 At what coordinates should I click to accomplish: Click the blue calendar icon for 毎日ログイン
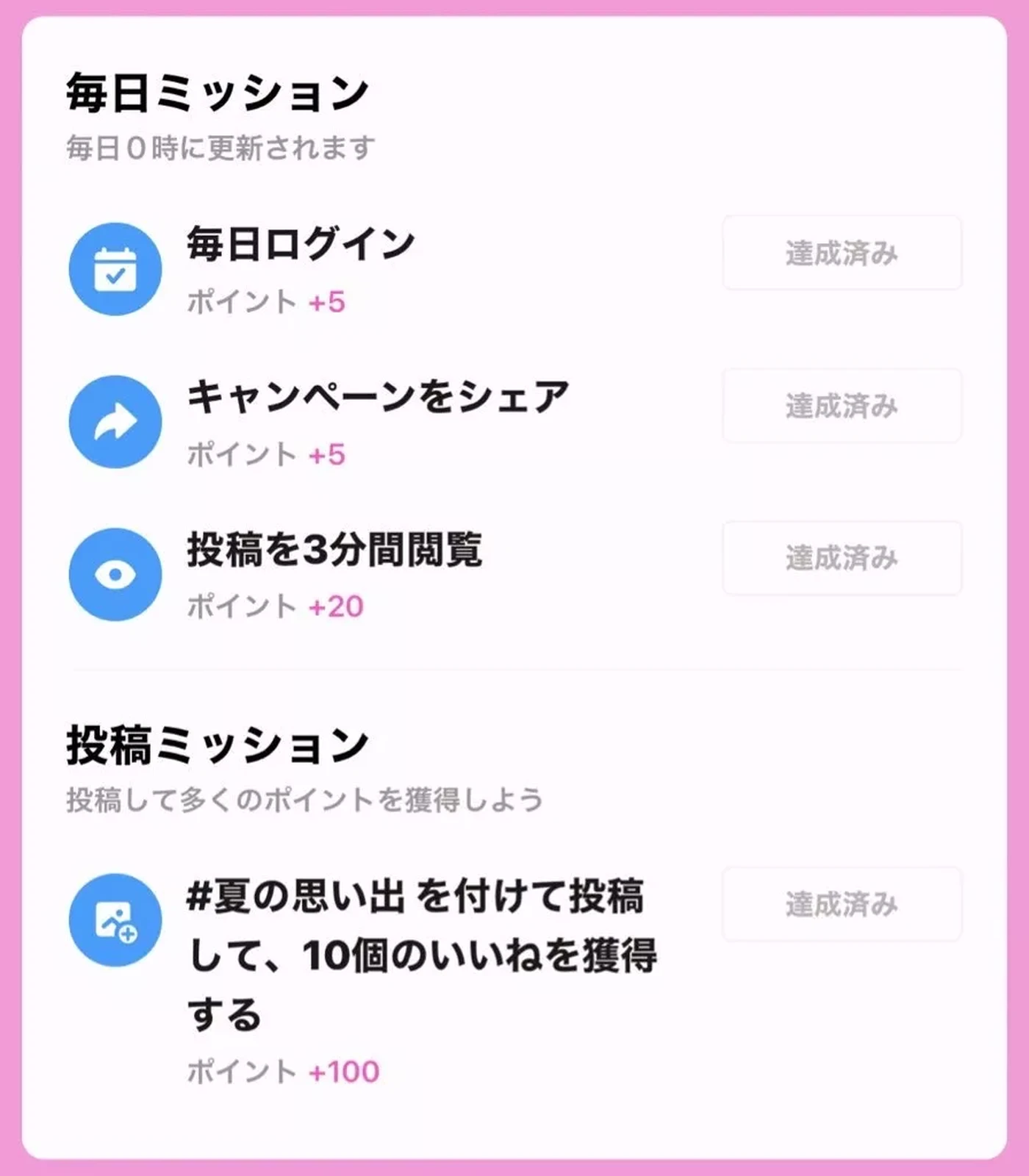click(x=115, y=269)
